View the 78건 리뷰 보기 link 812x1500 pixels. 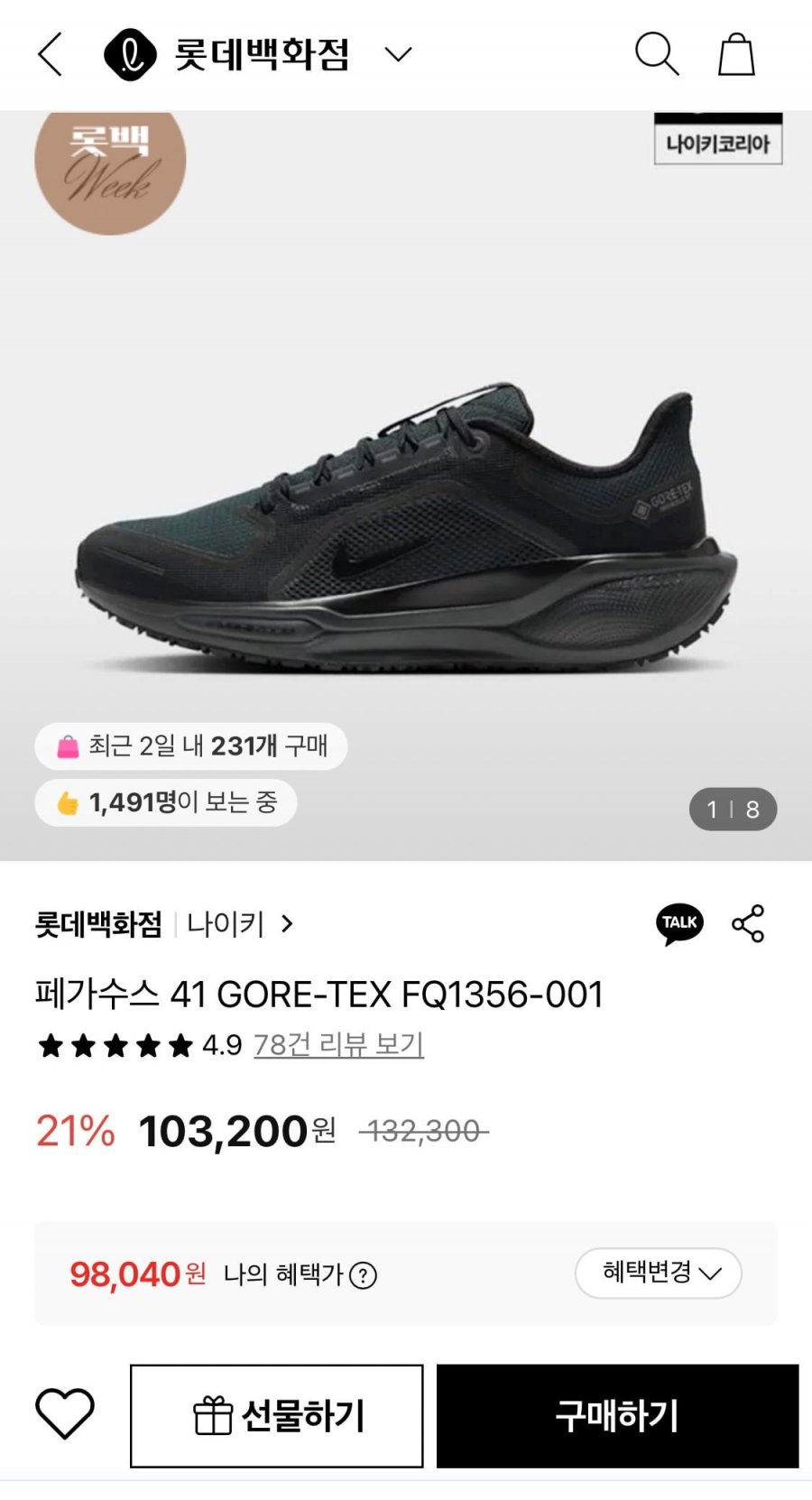click(x=338, y=1045)
